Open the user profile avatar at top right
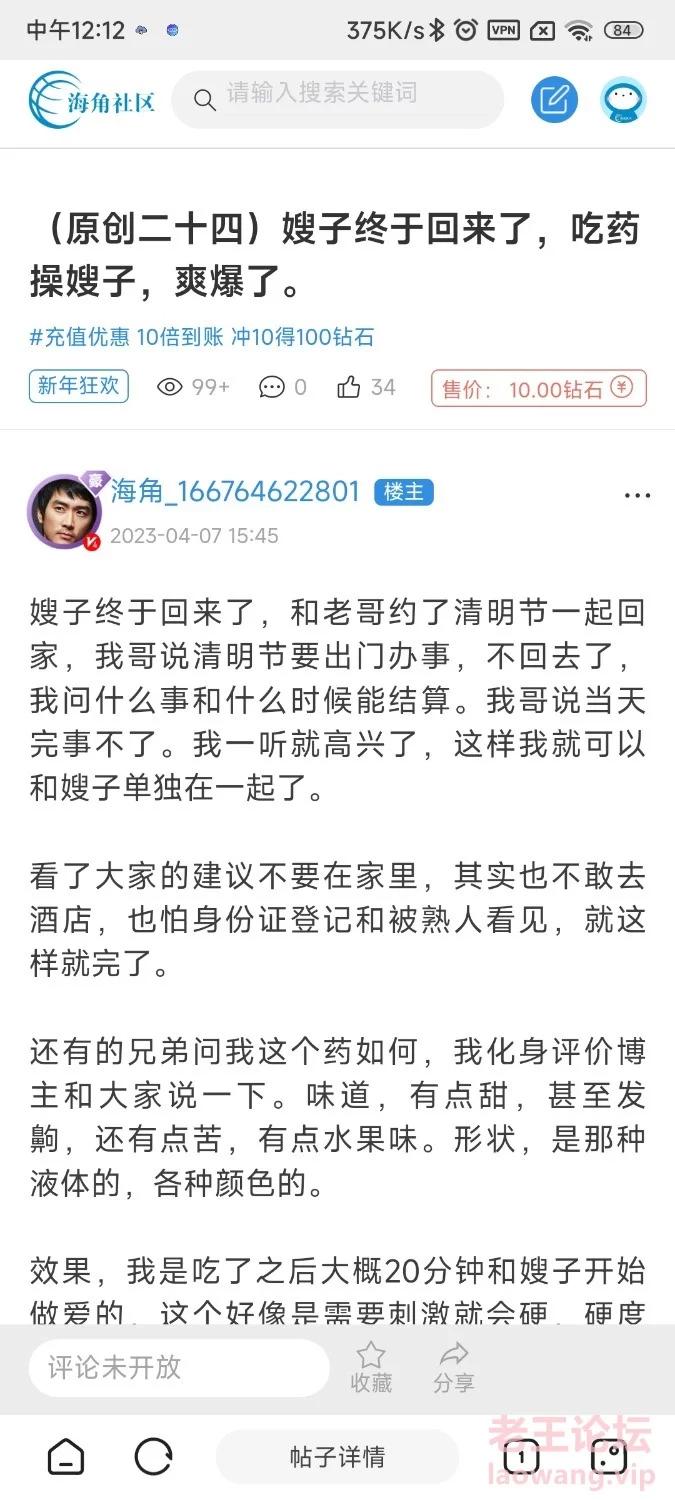The height and width of the screenshot is (1500, 675). (x=623, y=99)
